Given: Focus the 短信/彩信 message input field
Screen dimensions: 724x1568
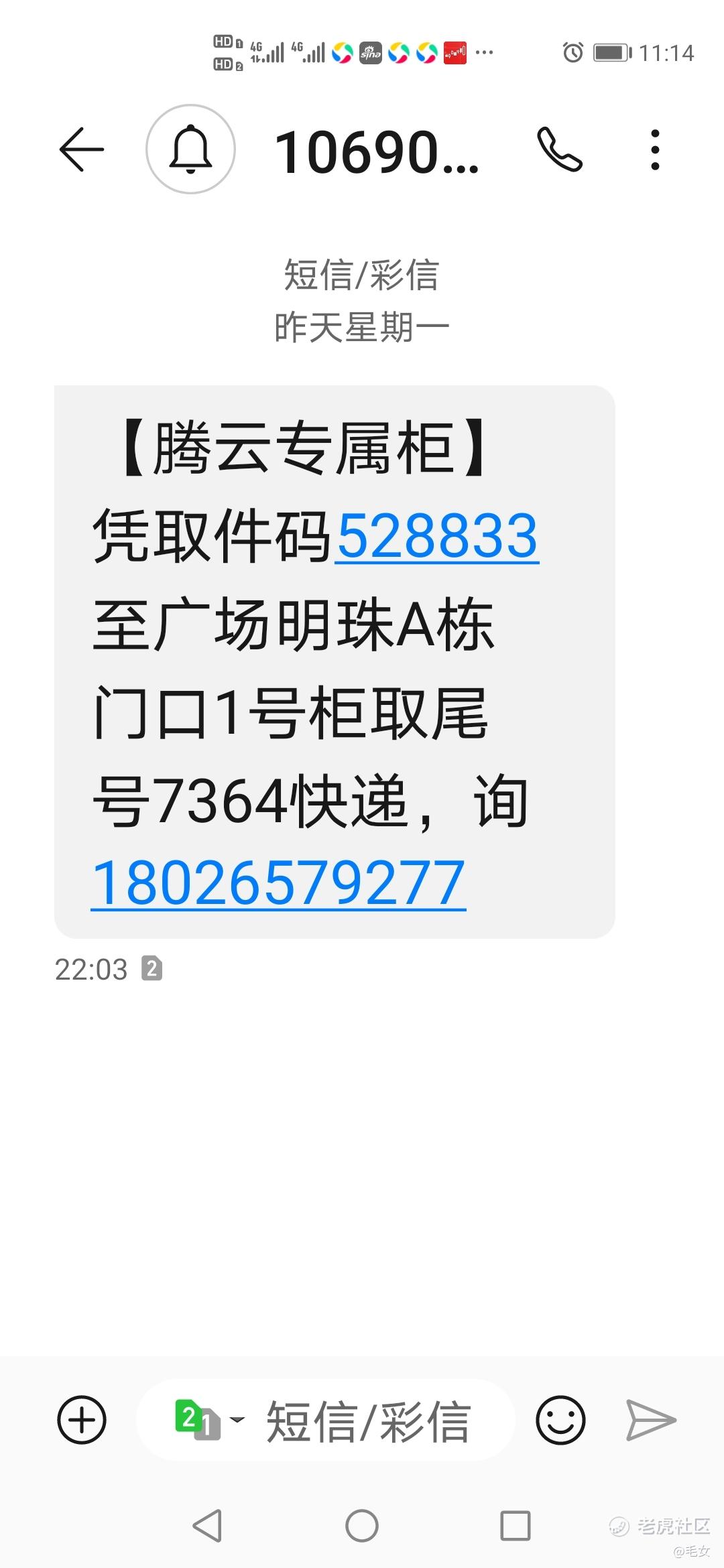Looking at the screenshot, I should [369, 1420].
